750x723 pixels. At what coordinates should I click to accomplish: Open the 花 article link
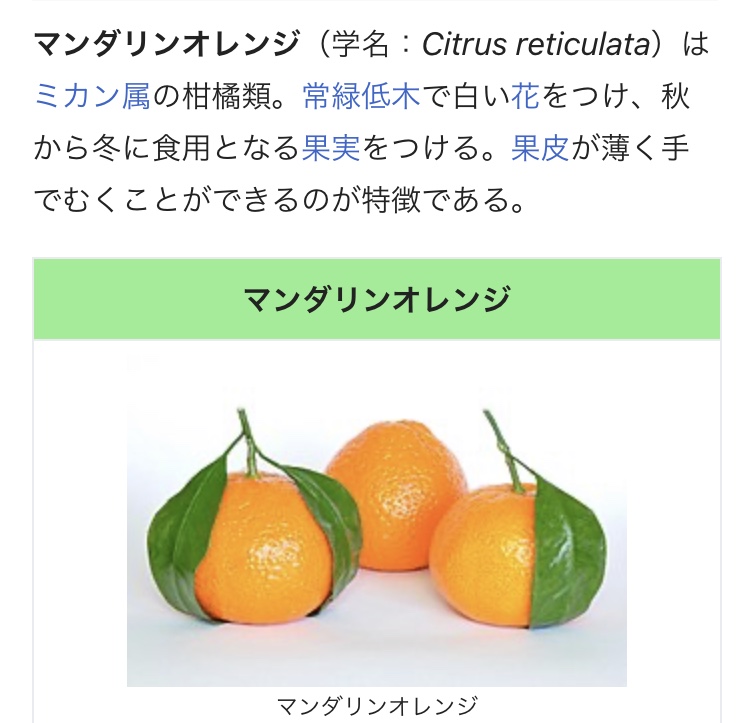click(x=525, y=96)
